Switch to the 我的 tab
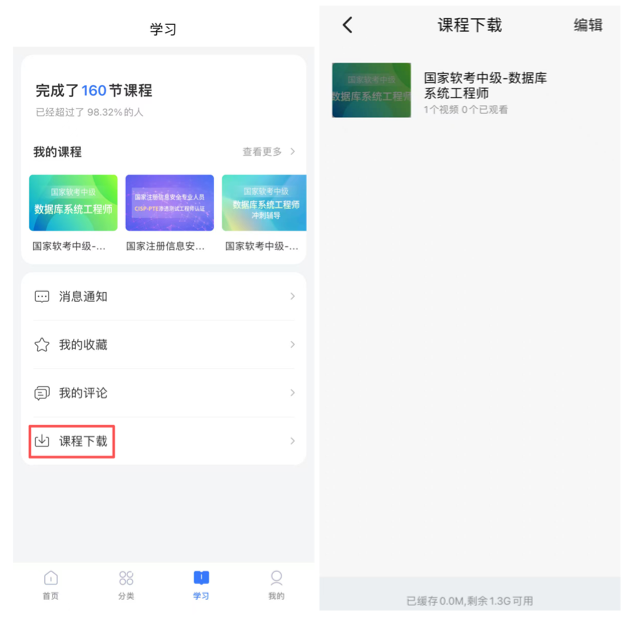 point(276,584)
